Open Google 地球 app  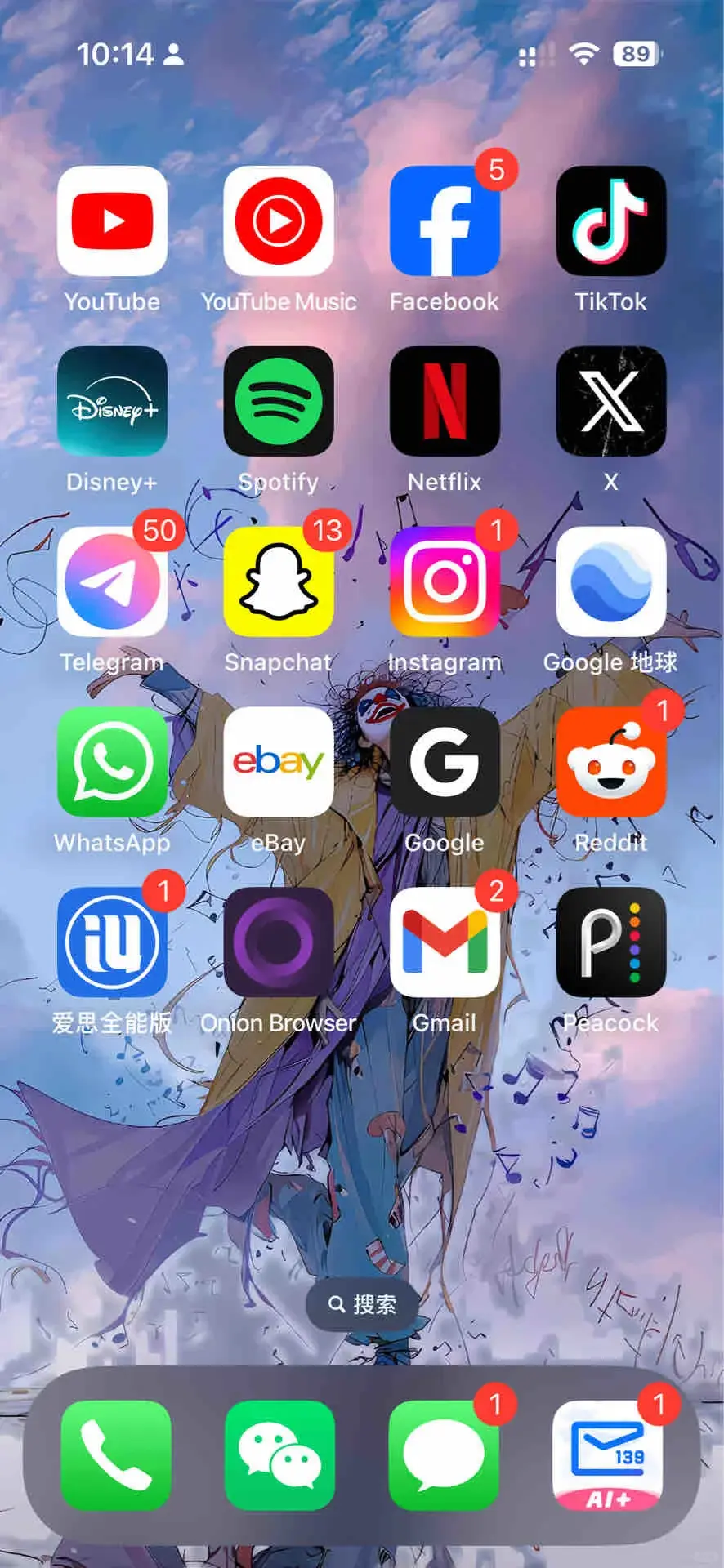pos(610,581)
